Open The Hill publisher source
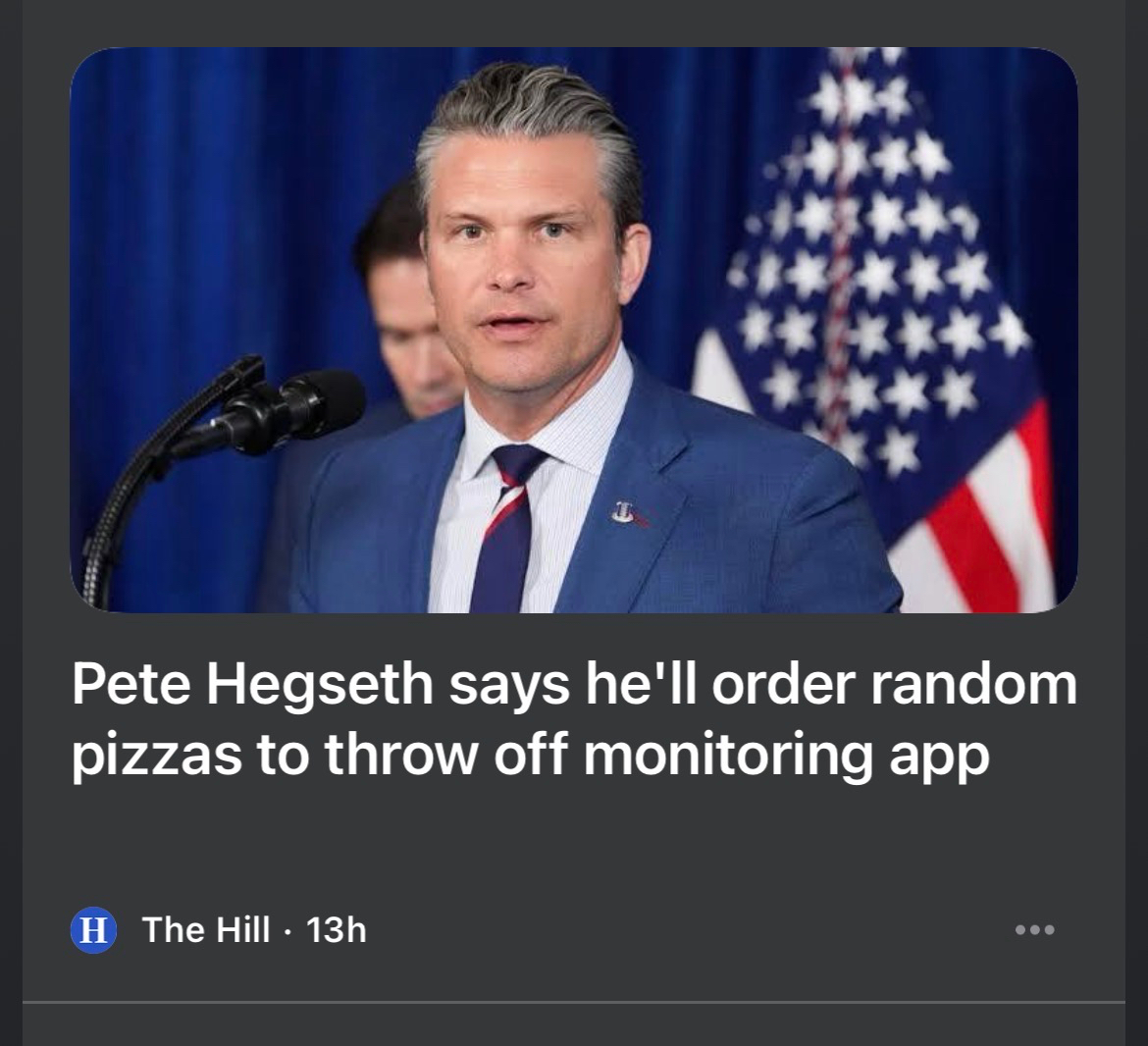 tap(206, 929)
